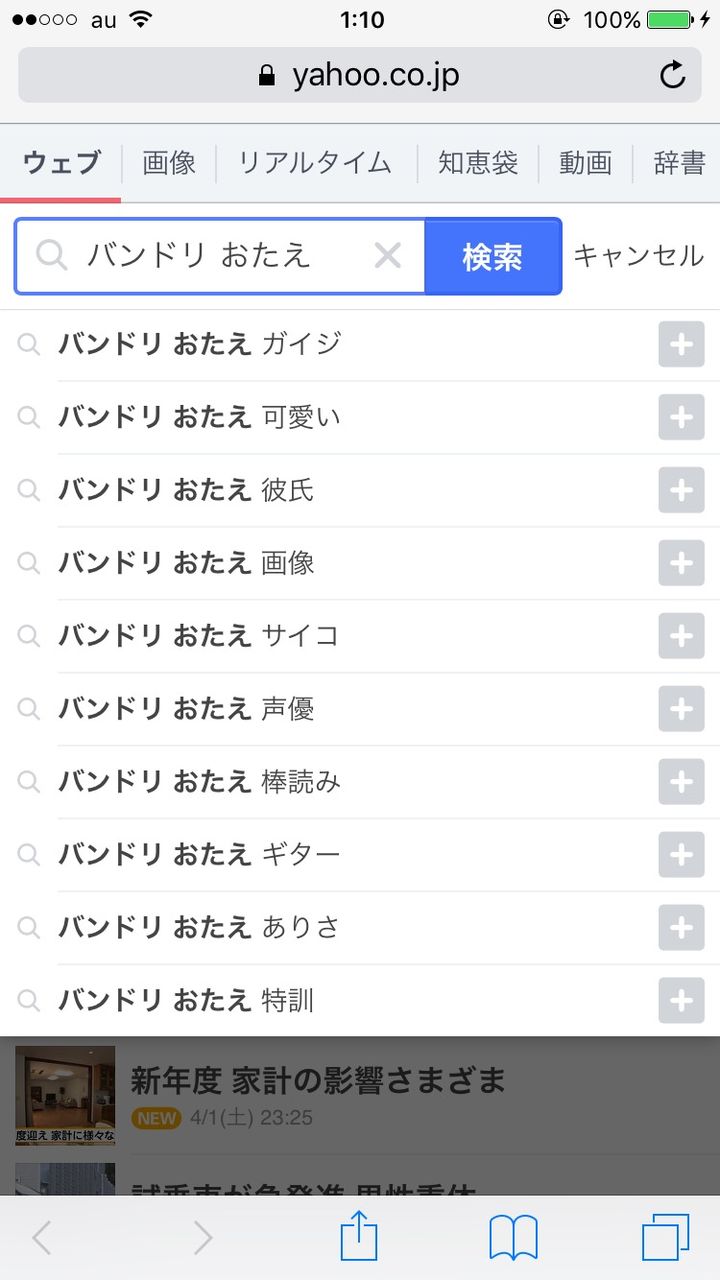
Task: Open the 知恵袋 tab
Action: [x=478, y=163]
